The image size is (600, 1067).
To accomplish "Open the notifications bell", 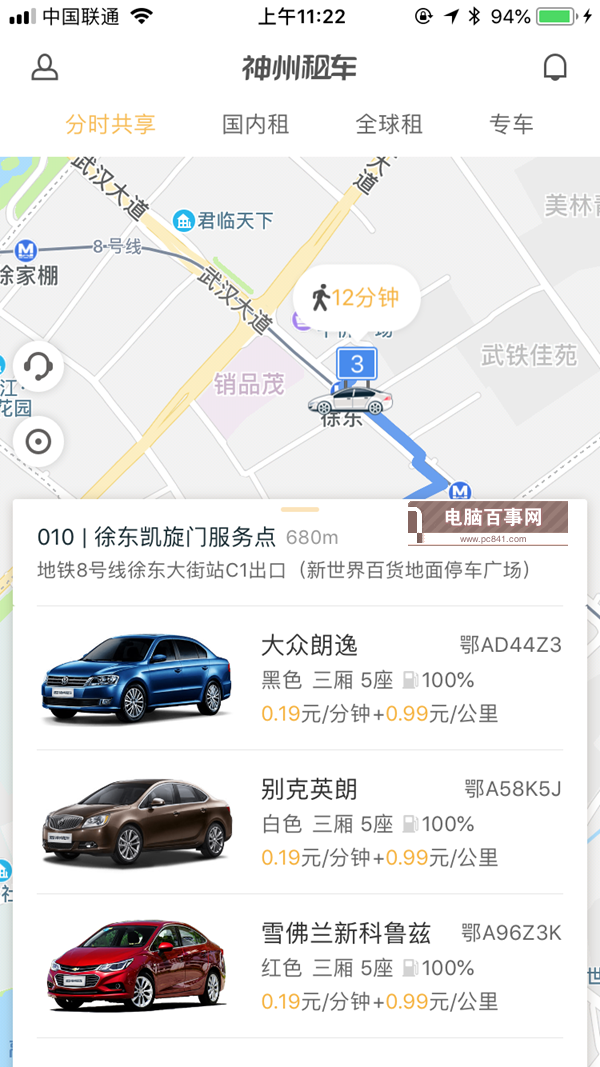I will tap(554, 68).
